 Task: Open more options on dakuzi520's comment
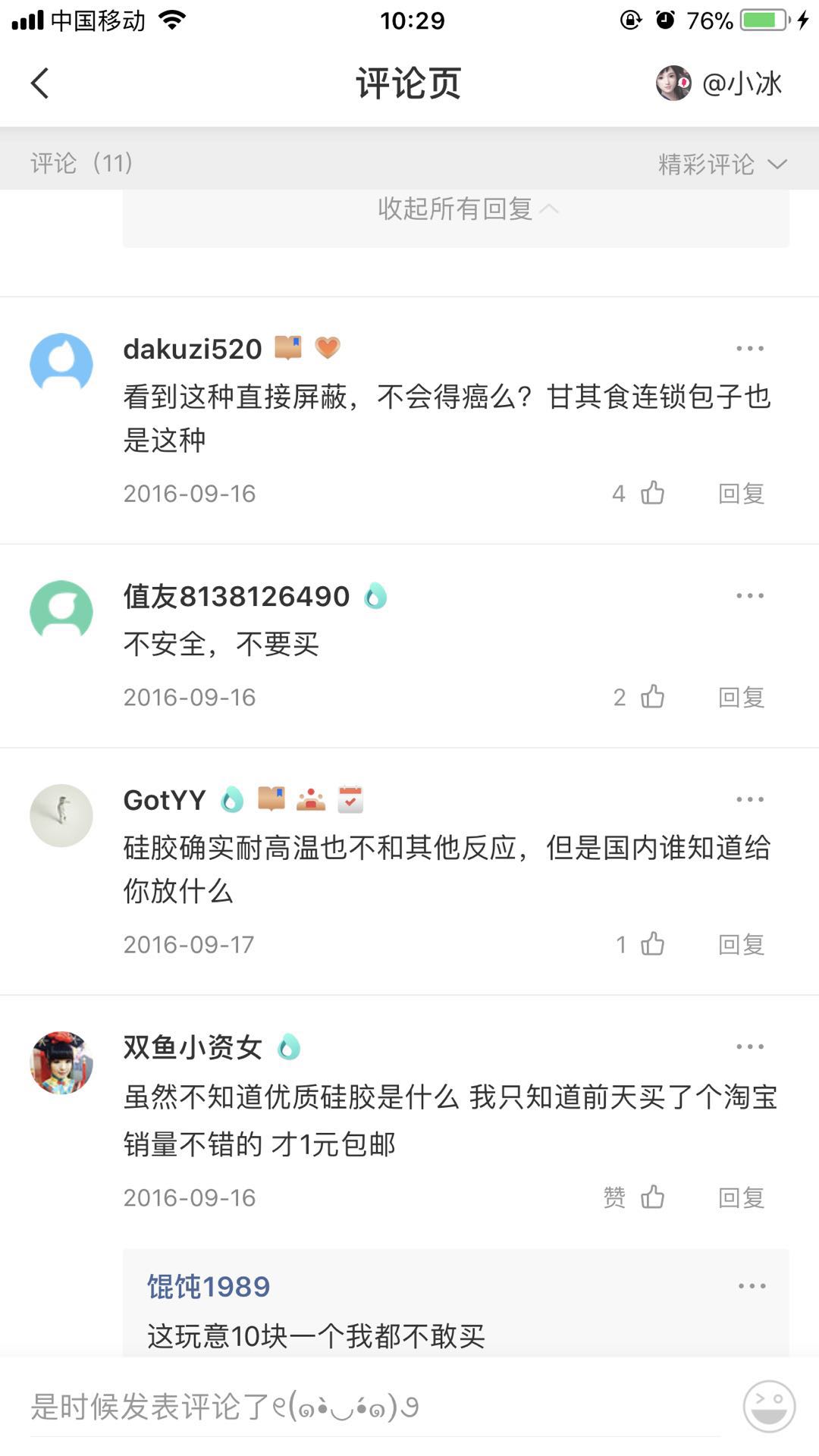pyautogui.click(x=749, y=349)
